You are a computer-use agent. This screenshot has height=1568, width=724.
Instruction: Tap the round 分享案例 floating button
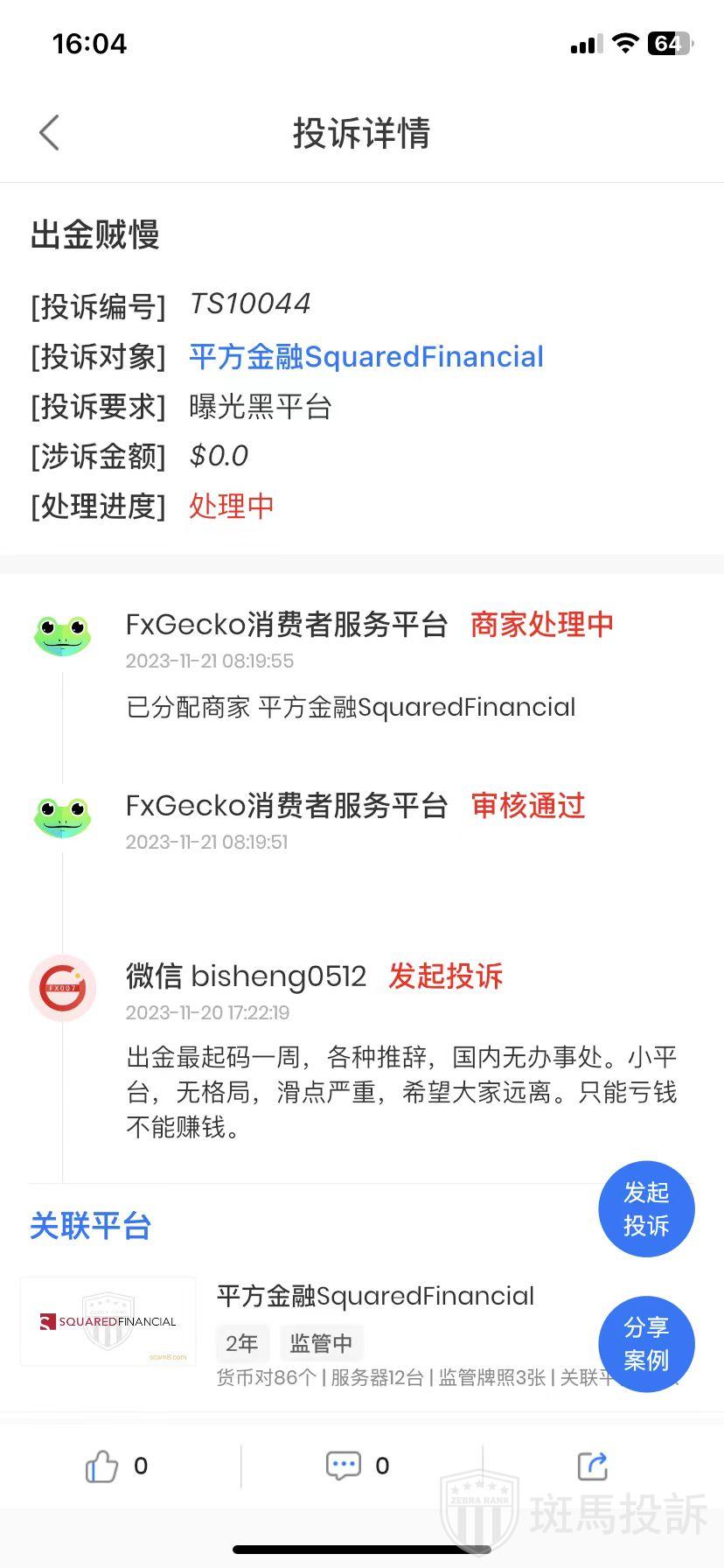click(646, 1344)
